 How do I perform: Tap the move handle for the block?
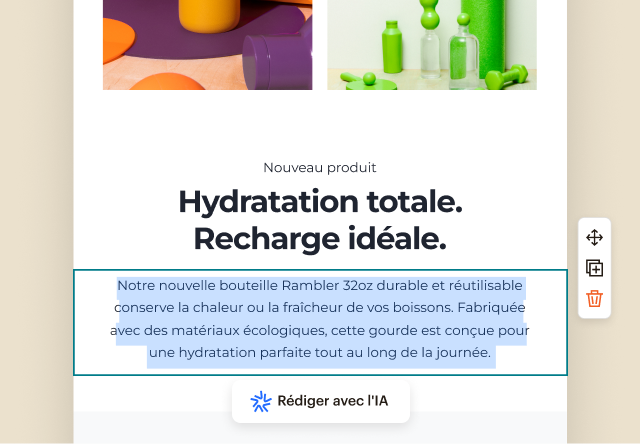point(594,237)
